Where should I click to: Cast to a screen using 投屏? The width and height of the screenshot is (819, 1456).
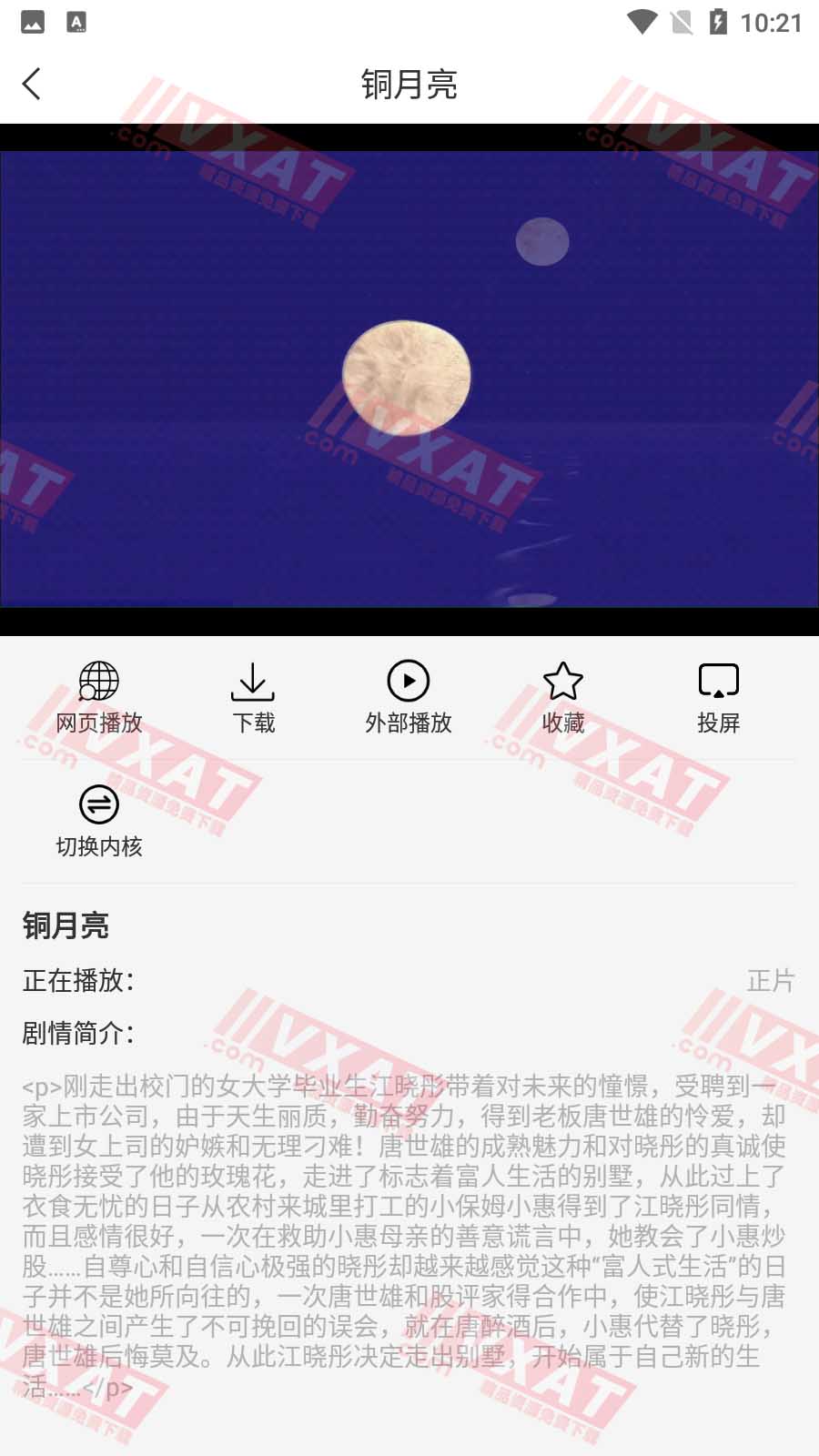tap(718, 696)
